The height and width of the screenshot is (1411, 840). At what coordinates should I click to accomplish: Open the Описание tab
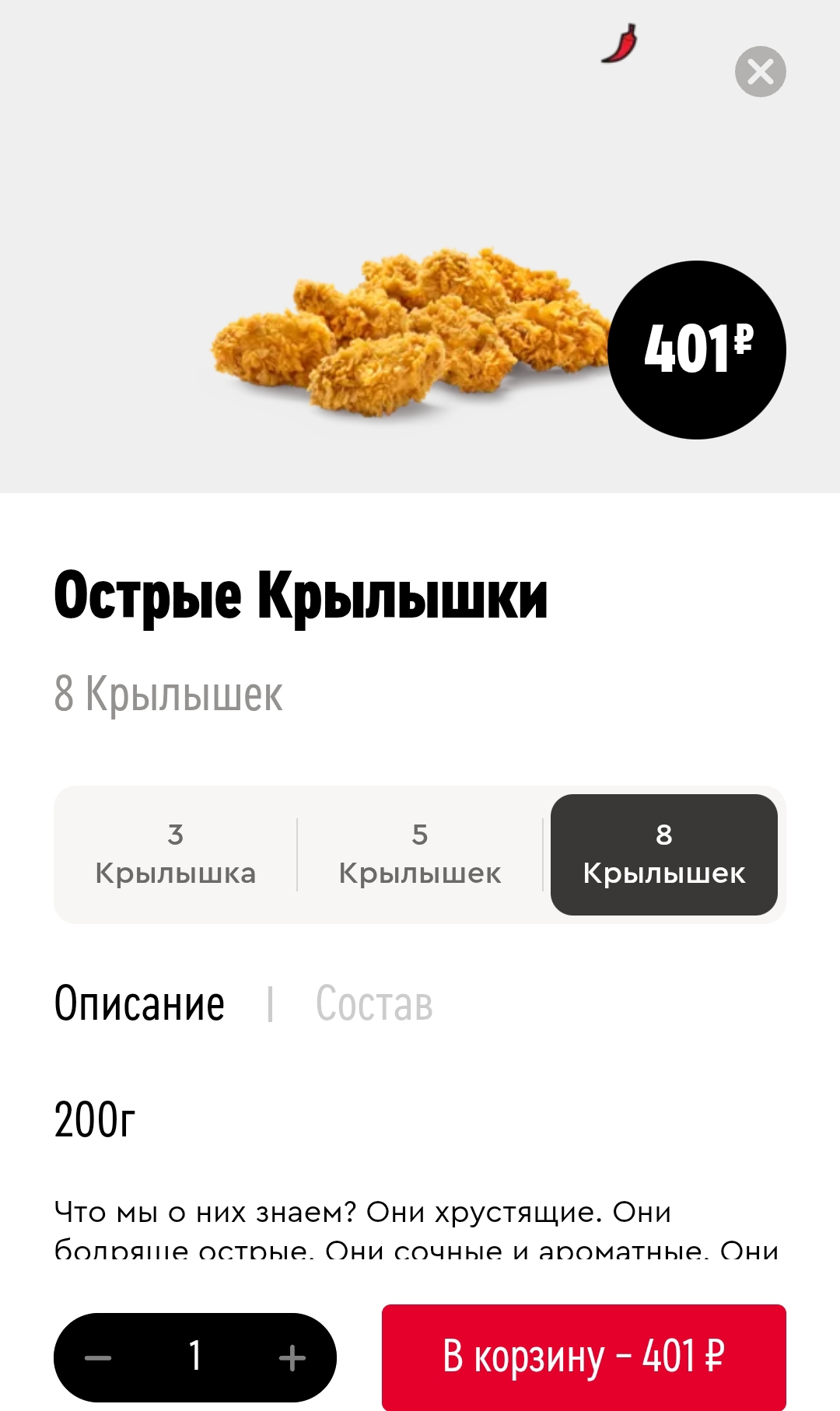point(139,1003)
